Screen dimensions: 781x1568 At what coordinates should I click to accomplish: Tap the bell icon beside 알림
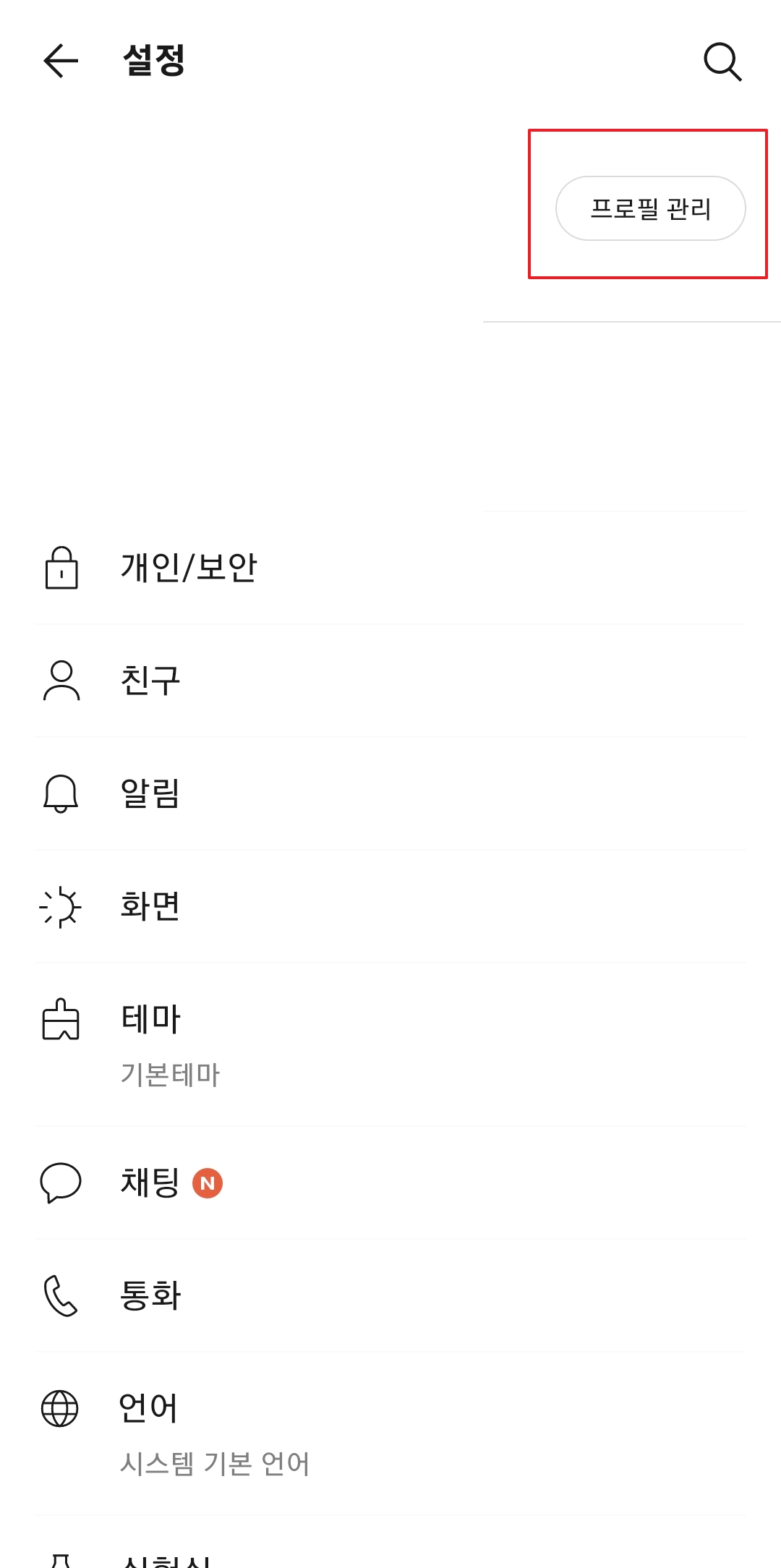click(61, 795)
